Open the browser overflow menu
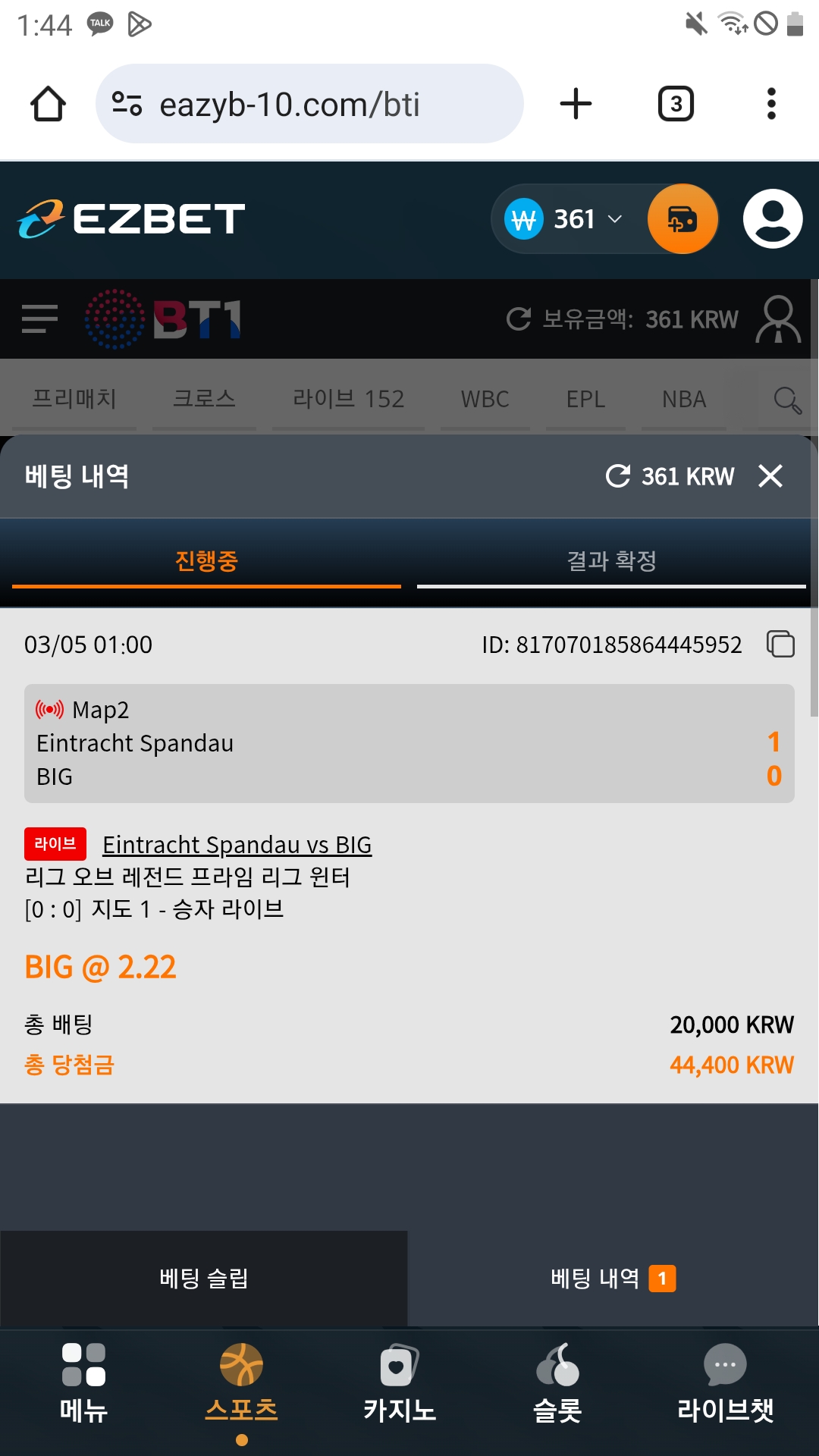The height and width of the screenshot is (1456, 819). tap(771, 104)
